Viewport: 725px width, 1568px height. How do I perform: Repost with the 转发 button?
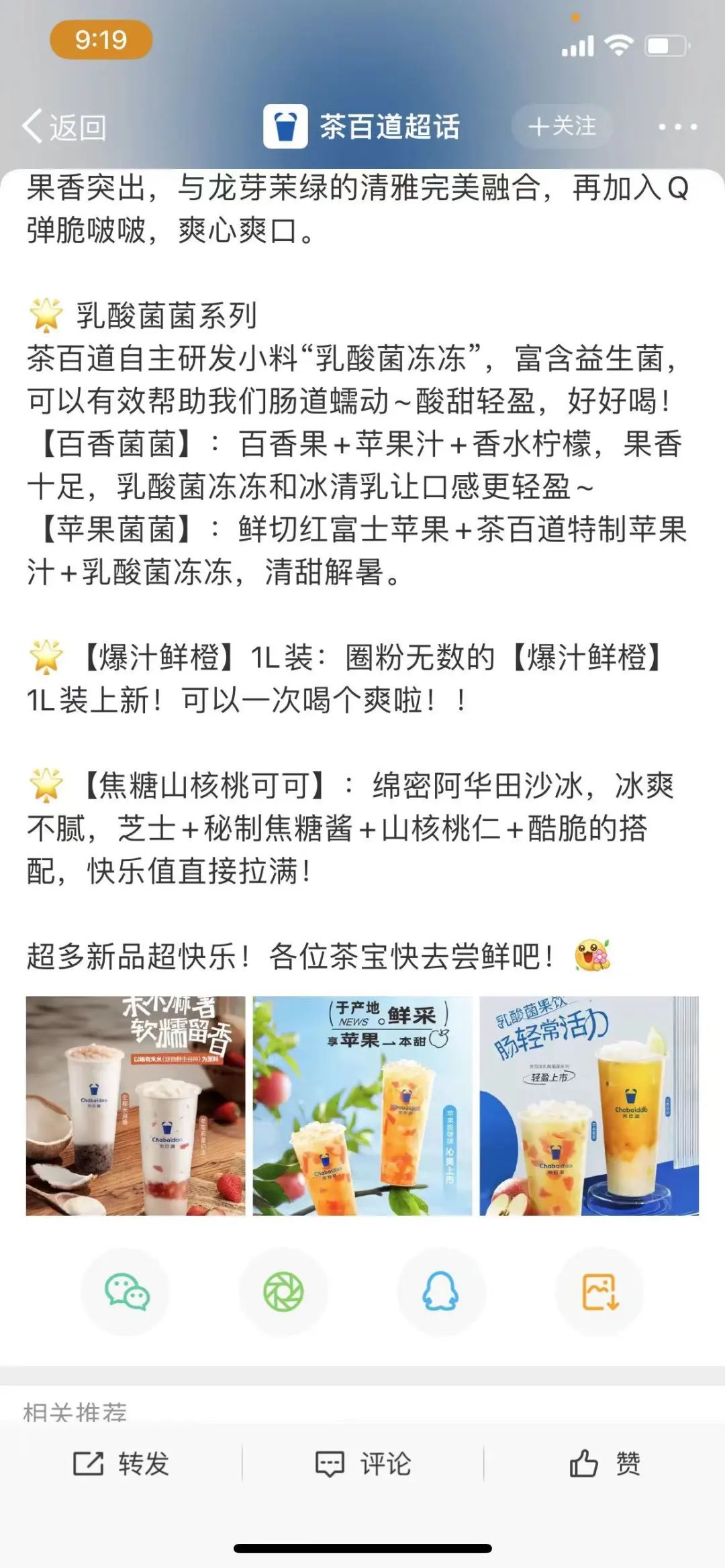pyautogui.click(x=121, y=1463)
